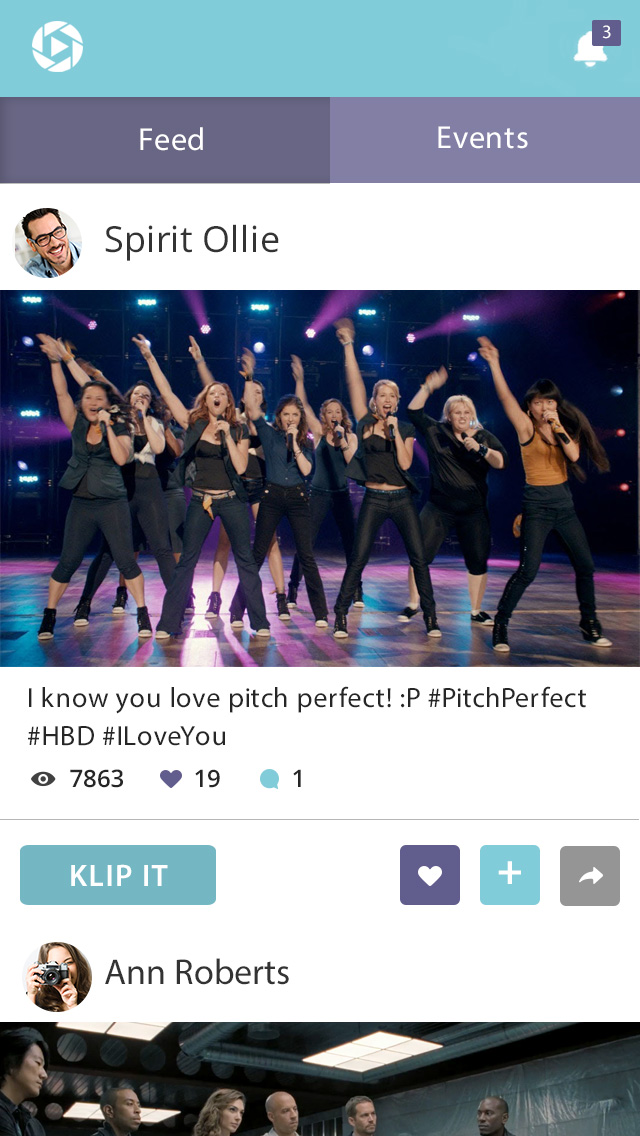This screenshot has height=1136, width=640.
Task: Open Ann Roberts' post image
Action: (x=320, y=1079)
